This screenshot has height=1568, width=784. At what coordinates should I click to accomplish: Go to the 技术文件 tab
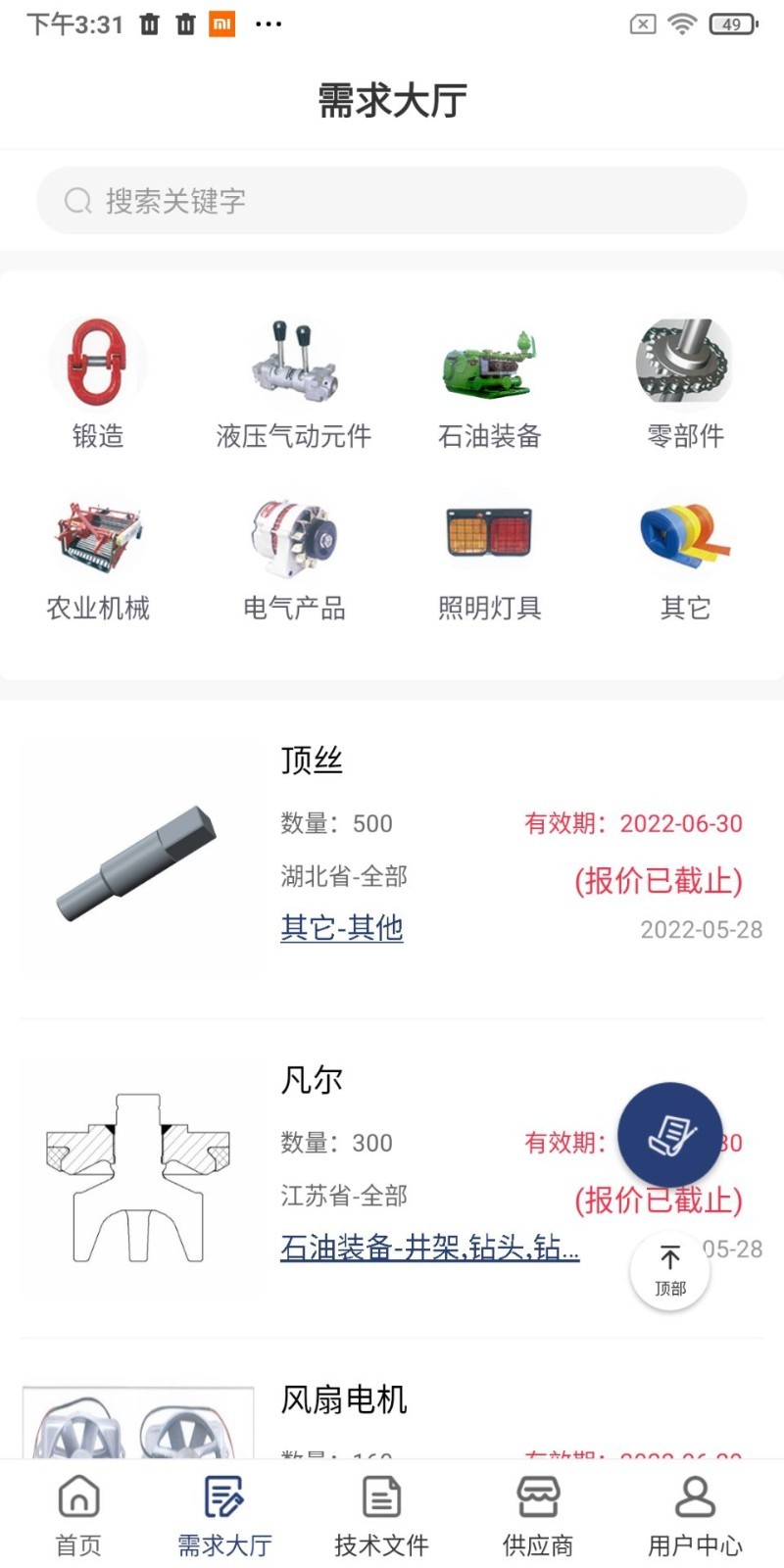(x=381, y=1514)
